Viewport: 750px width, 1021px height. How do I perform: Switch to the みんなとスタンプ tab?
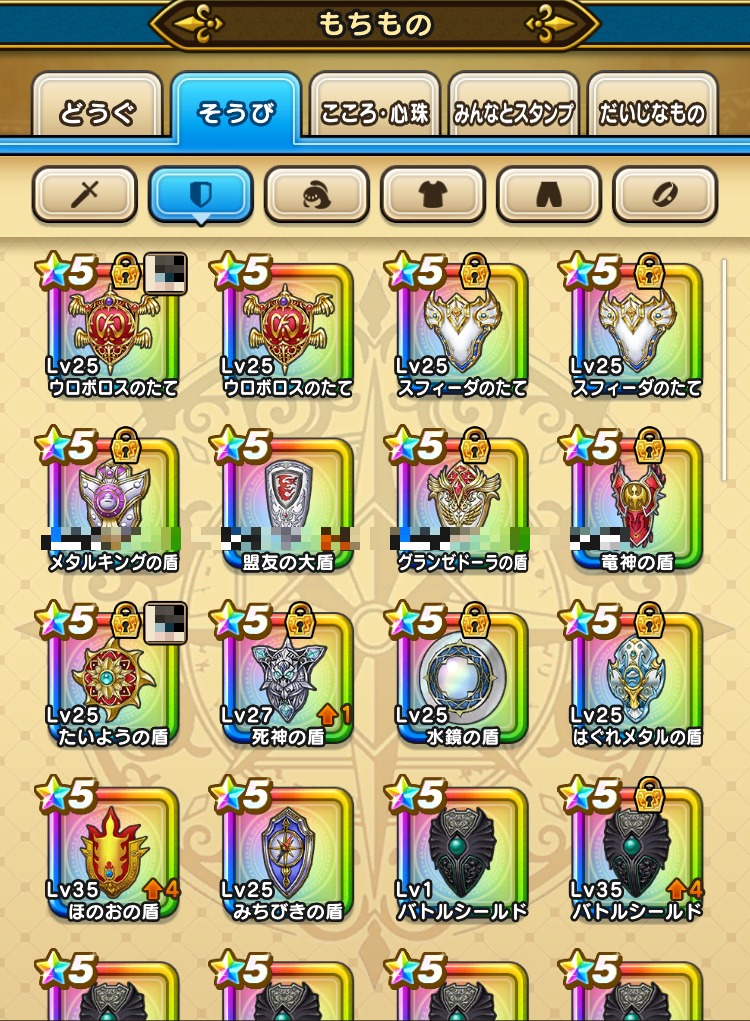coord(514,106)
